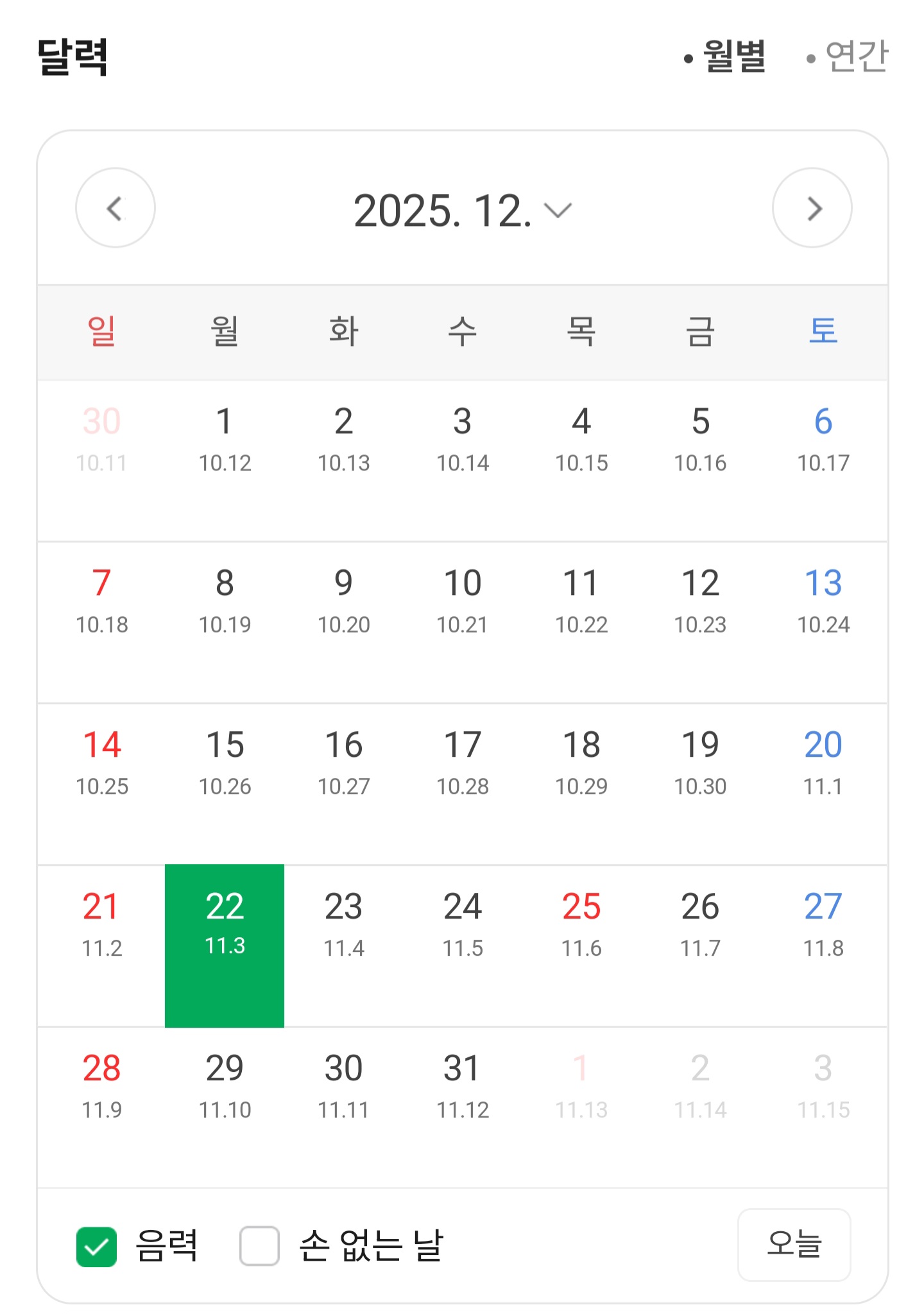Screen dimensions: 924x1314
Task: Select December 25 on the calendar
Action: coord(581,946)
